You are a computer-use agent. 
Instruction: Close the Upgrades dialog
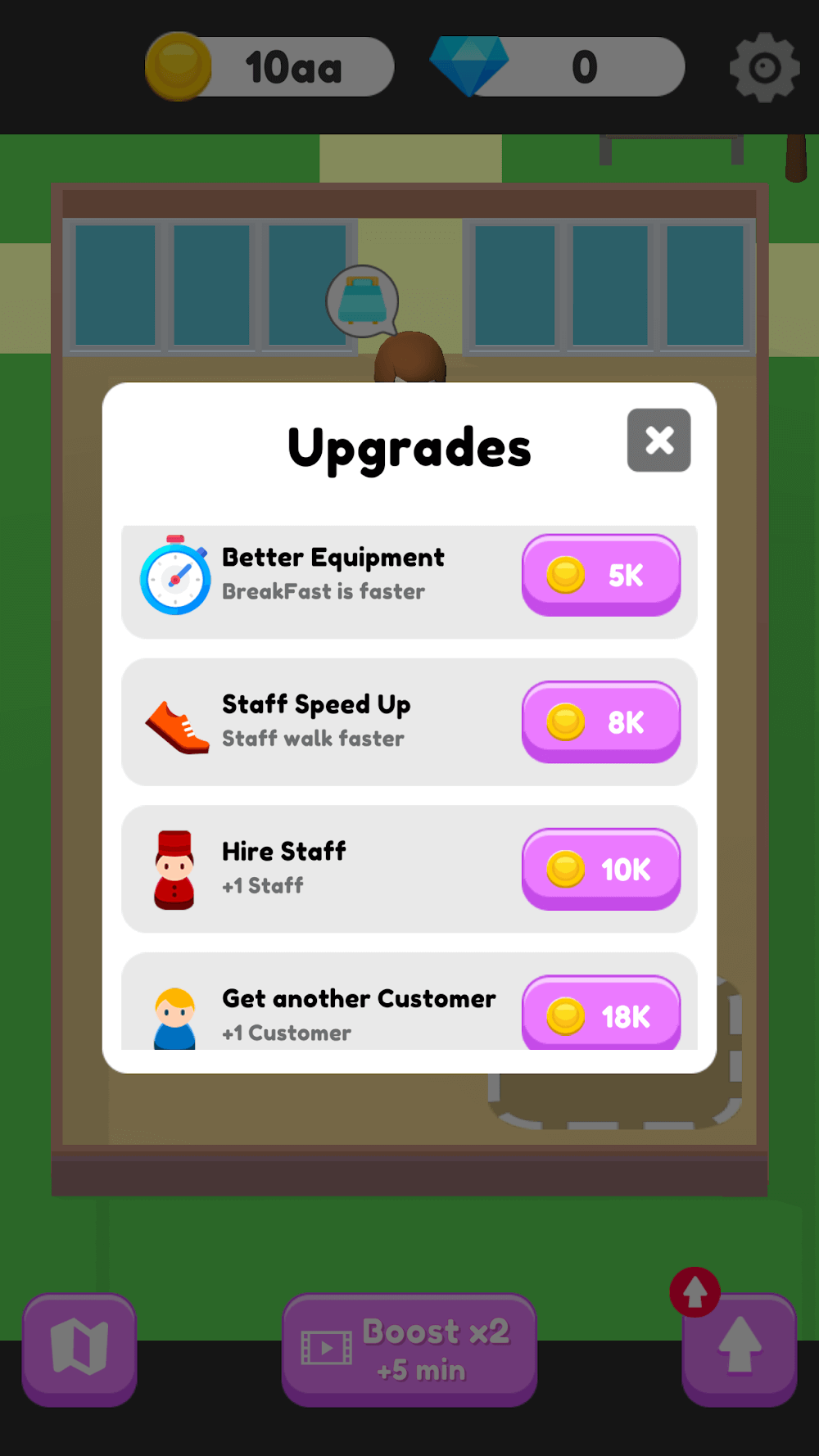tap(658, 441)
